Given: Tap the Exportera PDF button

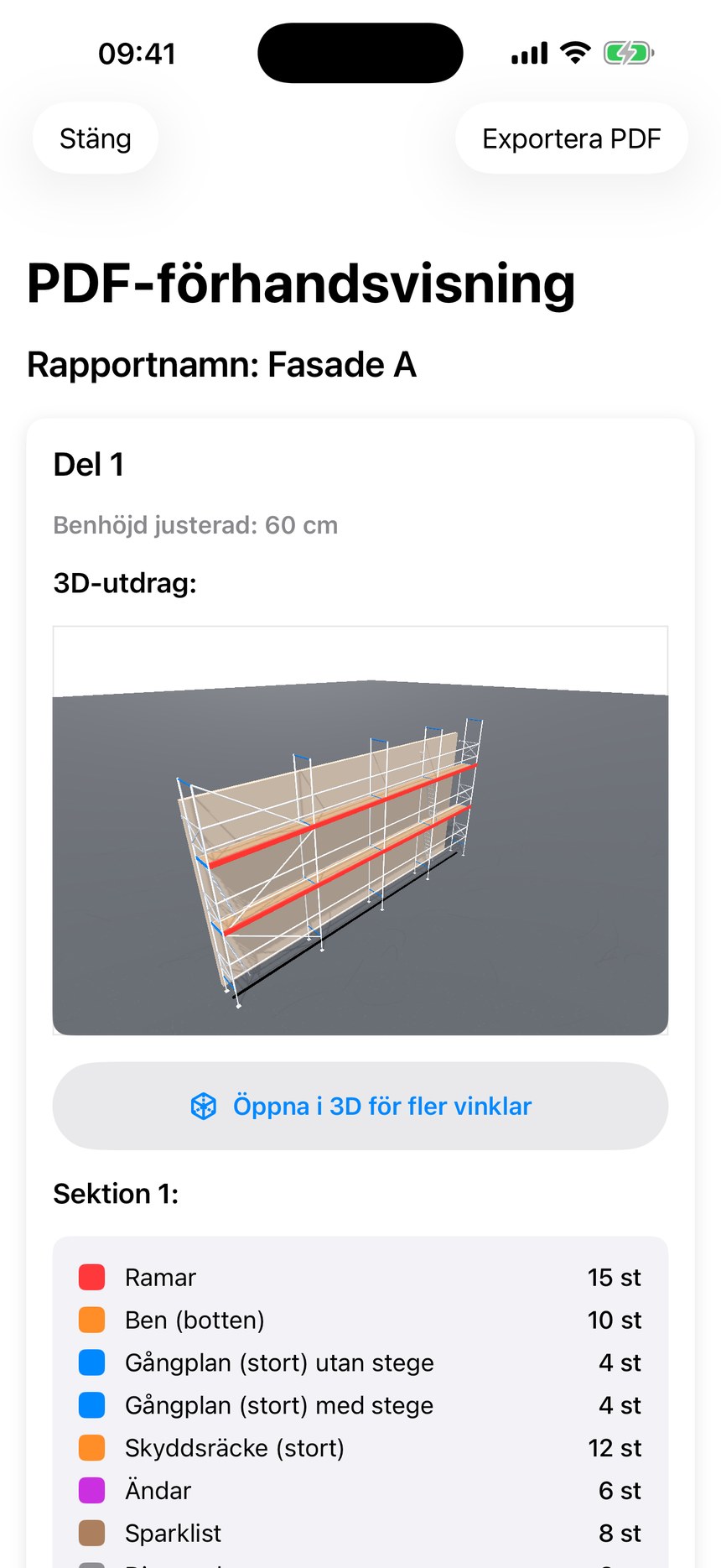Looking at the screenshot, I should (571, 138).
